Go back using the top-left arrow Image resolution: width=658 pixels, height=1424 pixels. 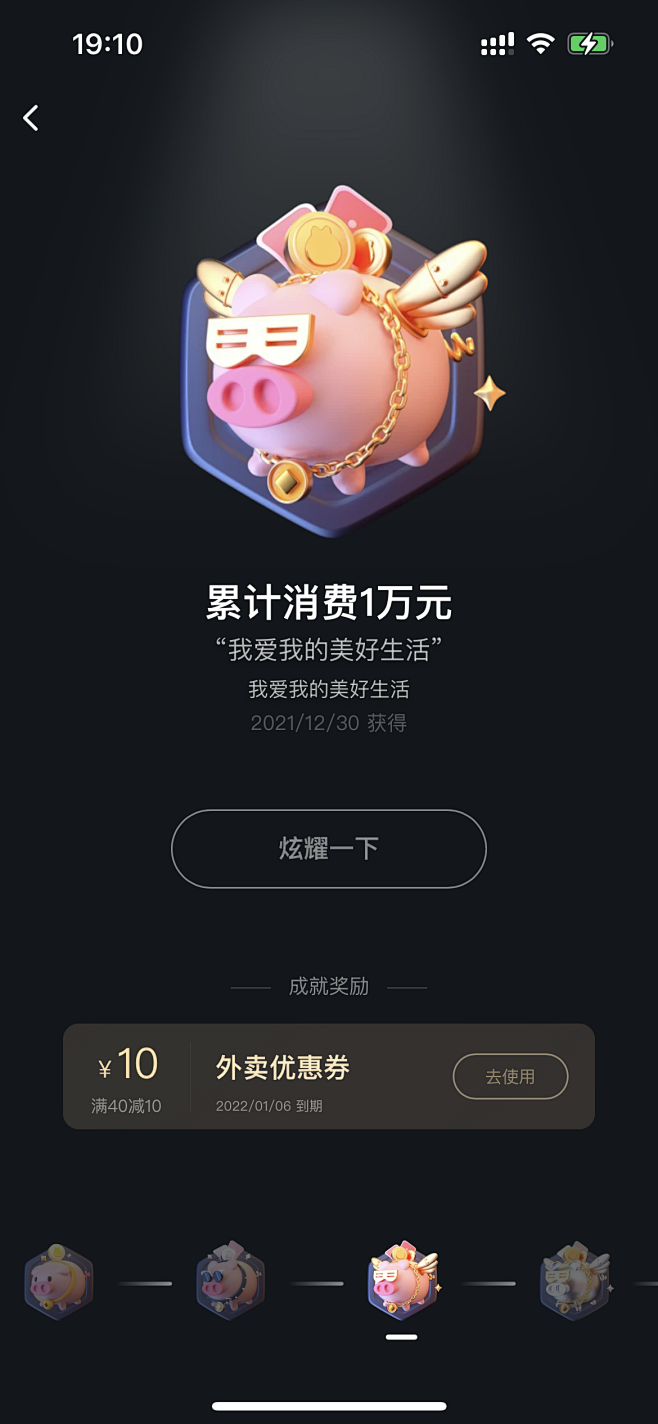click(31, 118)
